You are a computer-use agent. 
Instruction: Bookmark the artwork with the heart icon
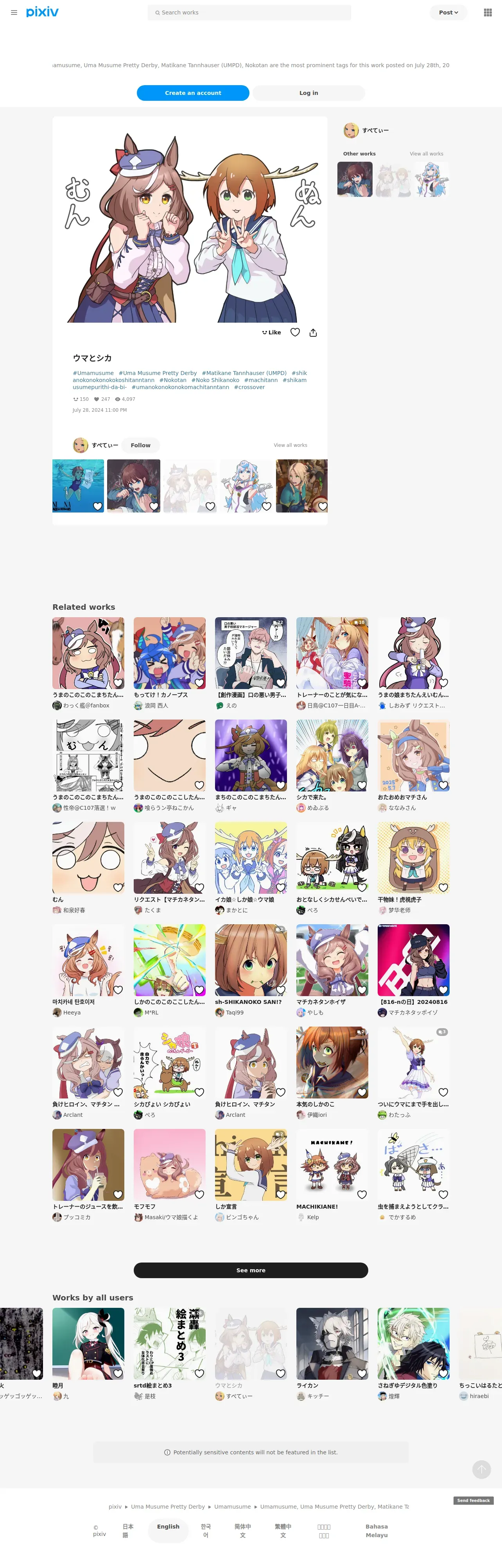[295, 332]
